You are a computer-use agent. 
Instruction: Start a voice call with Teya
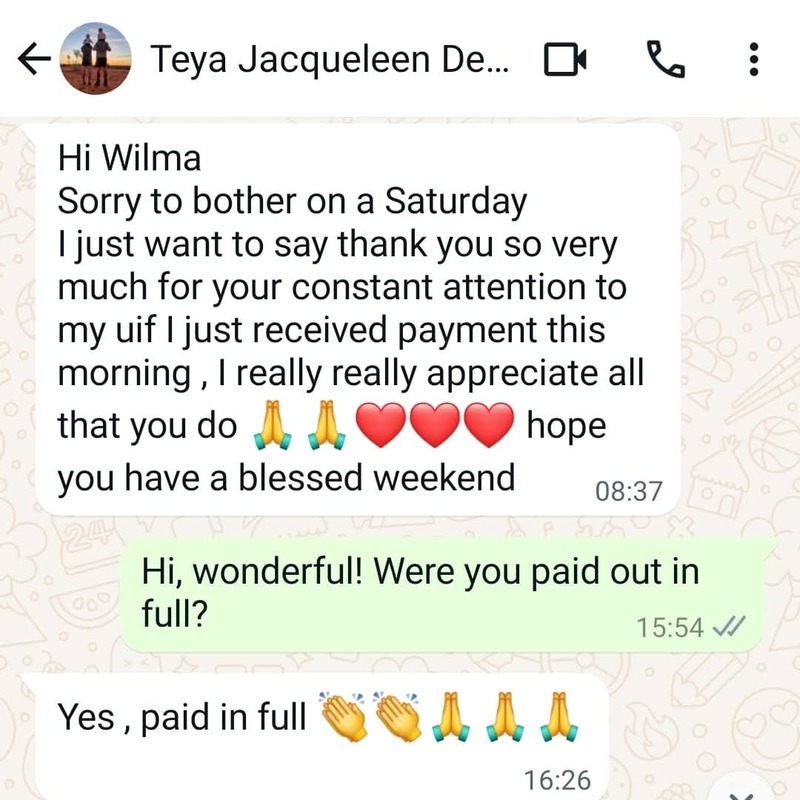tap(667, 61)
